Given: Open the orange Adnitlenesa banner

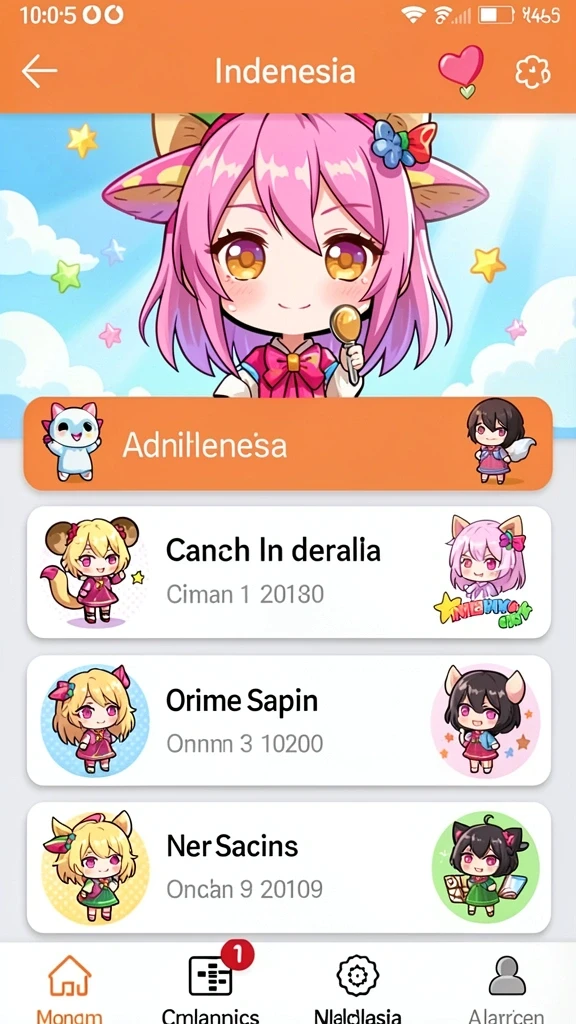Looking at the screenshot, I should (x=288, y=443).
